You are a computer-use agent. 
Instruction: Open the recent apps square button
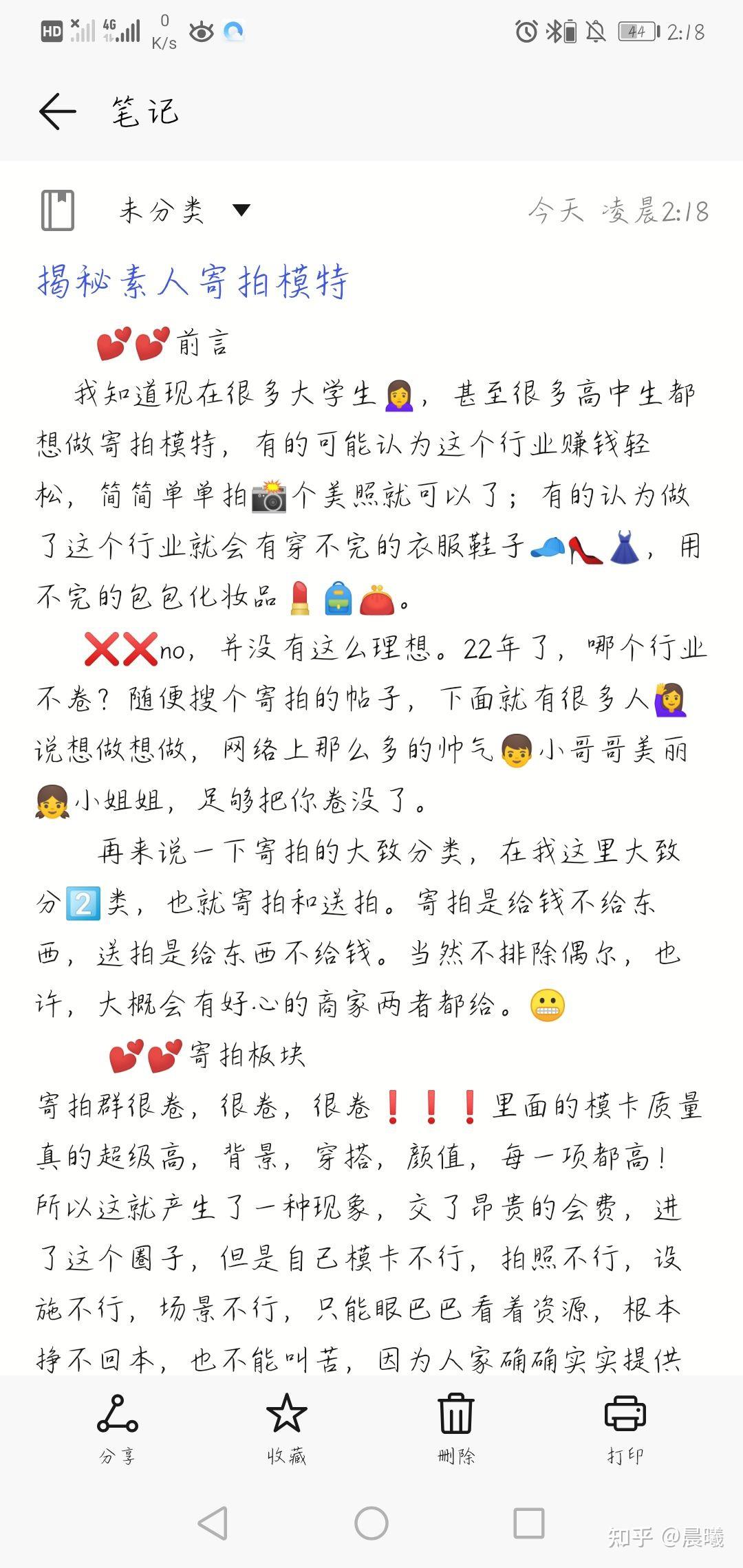click(x=529, y=1523)
